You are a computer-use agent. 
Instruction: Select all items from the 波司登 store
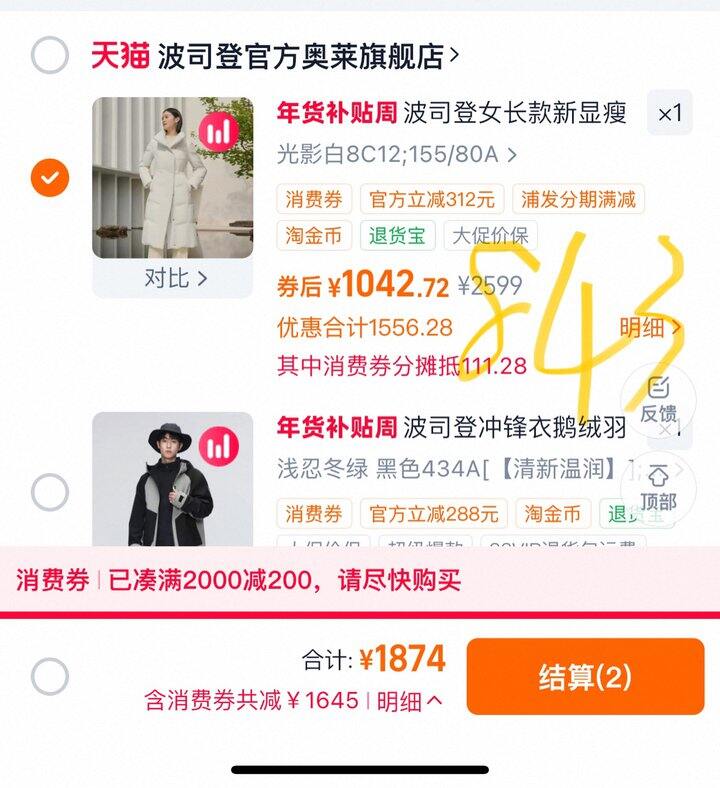[49, 55]
